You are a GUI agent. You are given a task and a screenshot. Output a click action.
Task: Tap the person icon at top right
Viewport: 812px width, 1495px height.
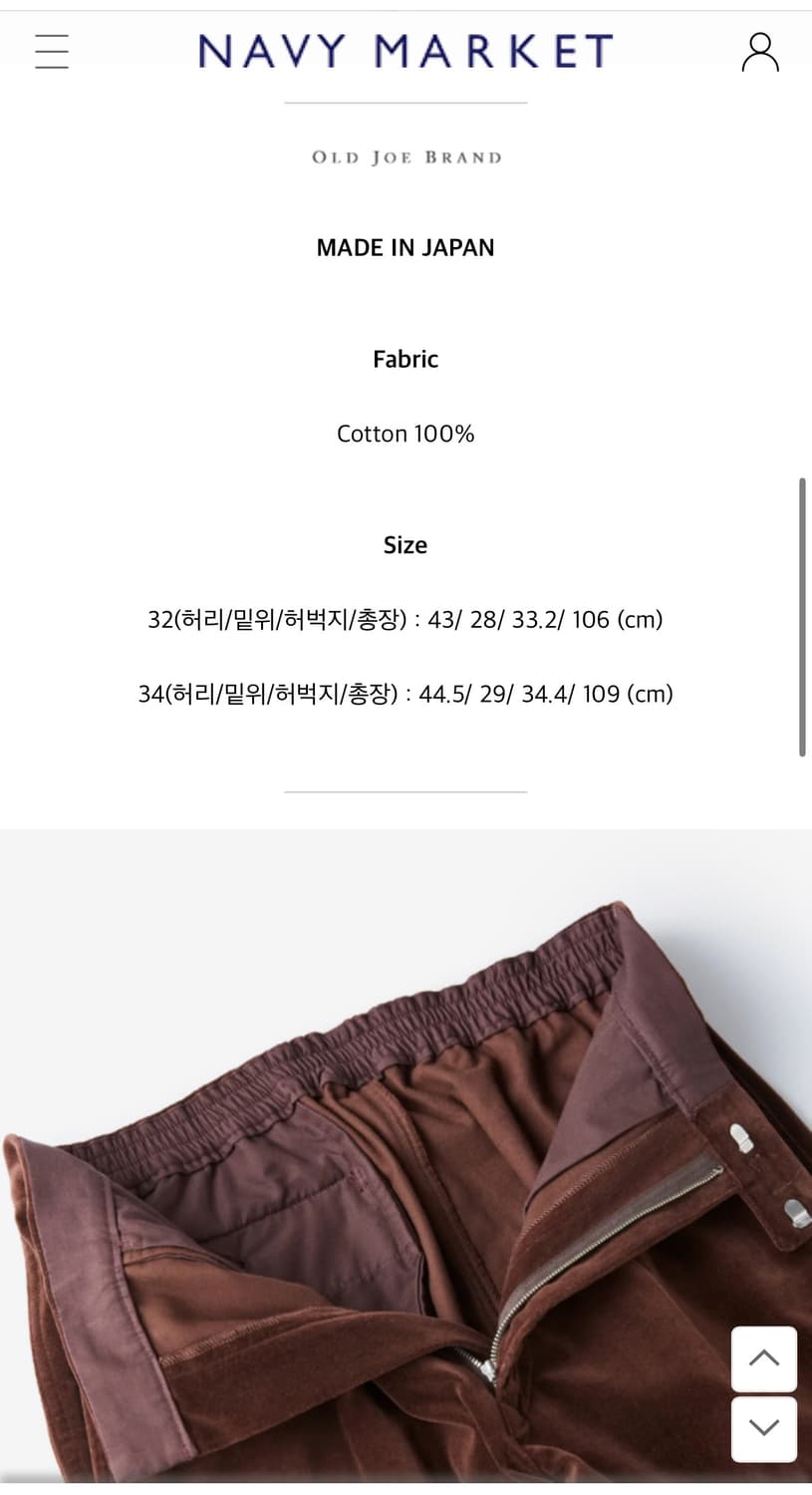click(x=760, y=52)
